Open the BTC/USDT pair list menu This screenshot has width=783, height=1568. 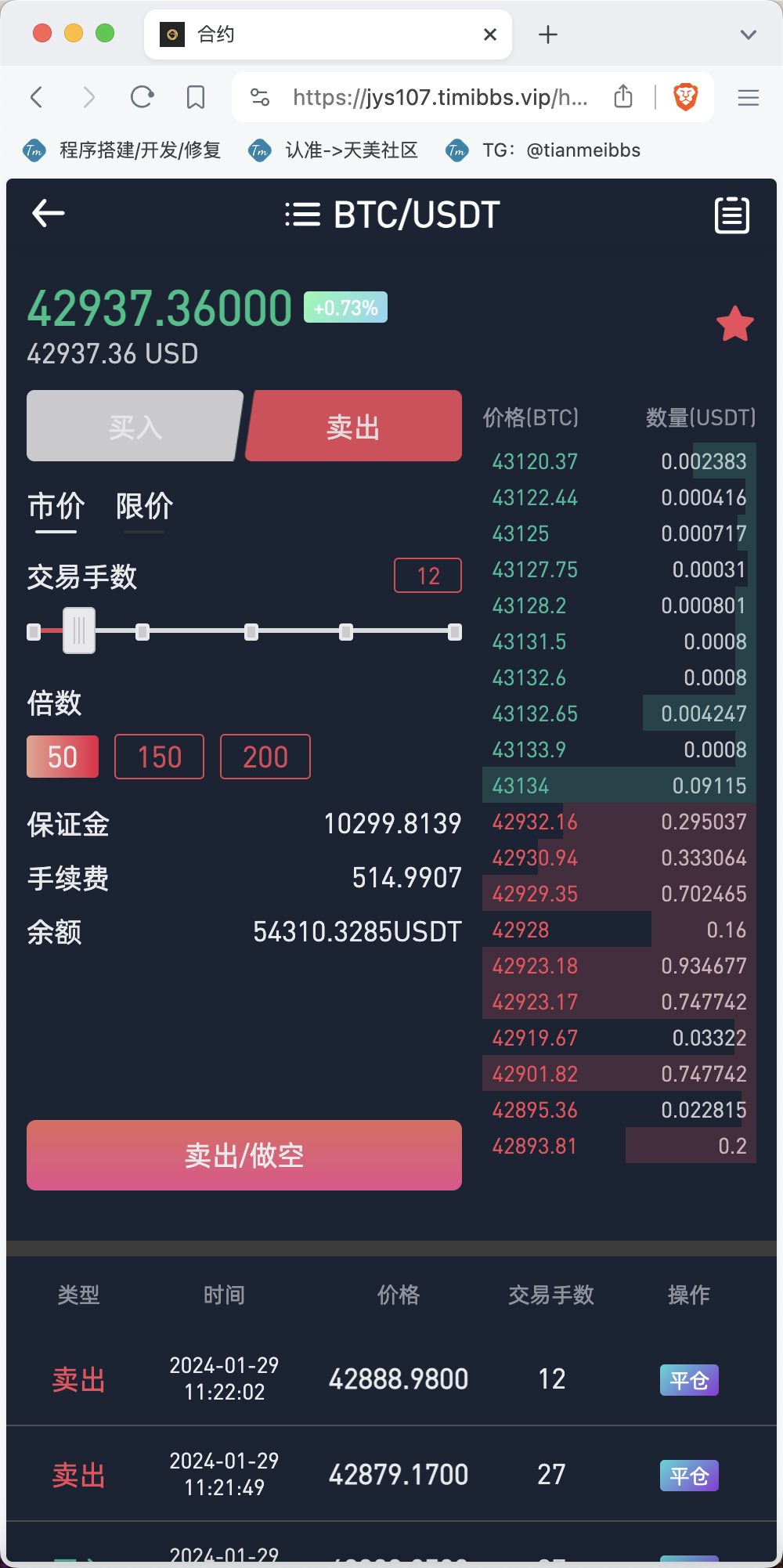pyautogui.click(x=303, y=215)
